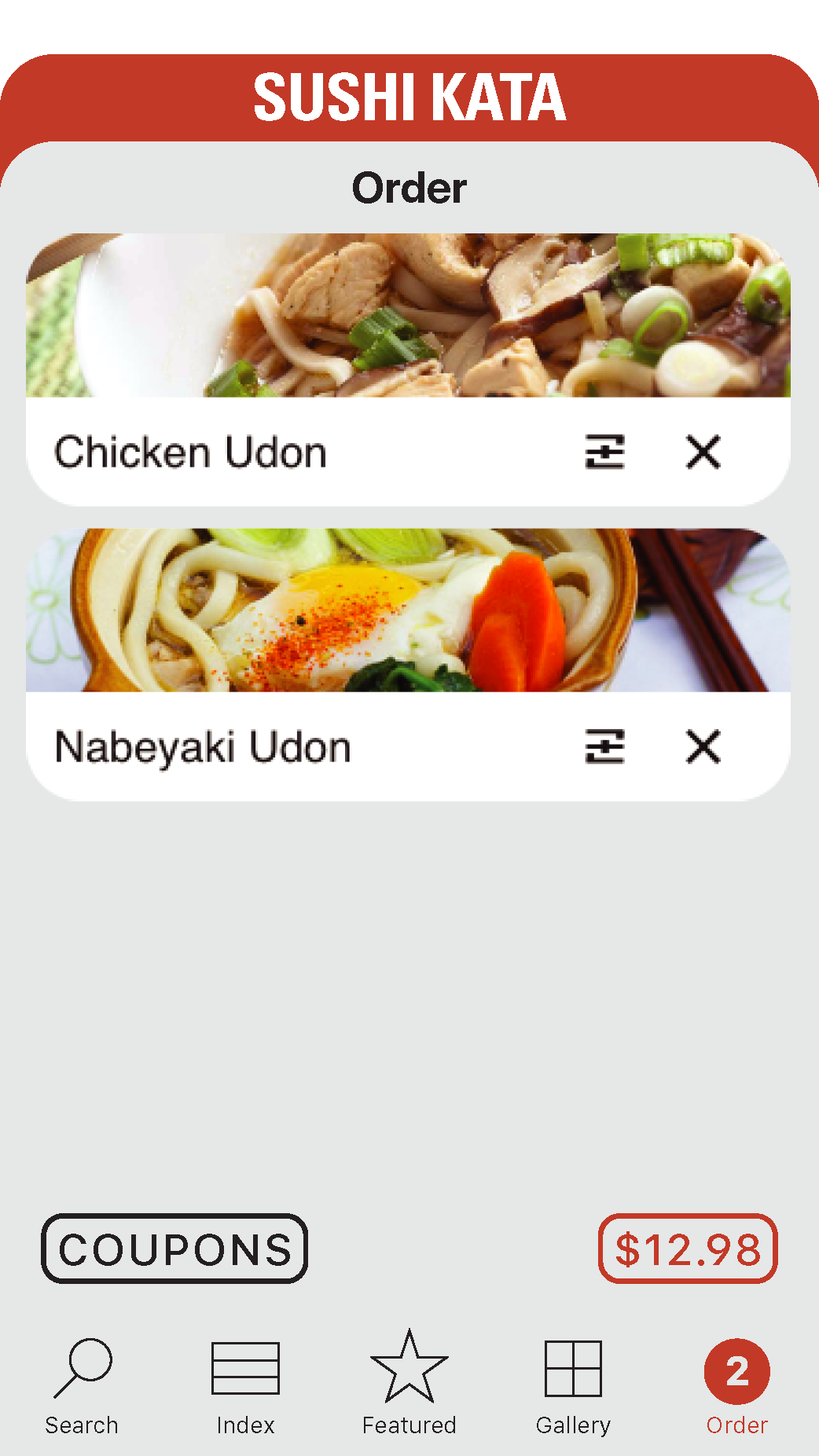Viewport: 819px width, 1456px height.
Task: Open the Featured tab
Action: tap(409, 1384)
